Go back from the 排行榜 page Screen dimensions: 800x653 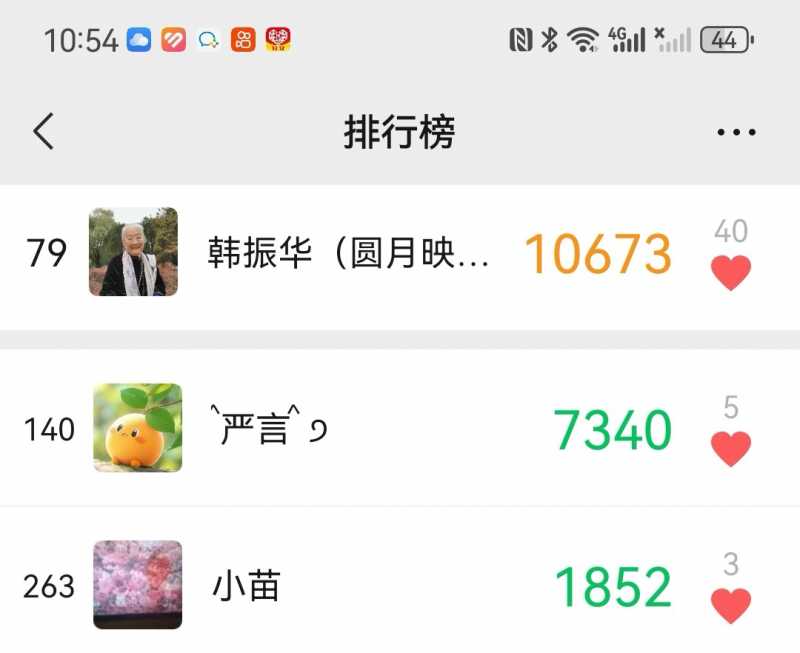point(43,132)
